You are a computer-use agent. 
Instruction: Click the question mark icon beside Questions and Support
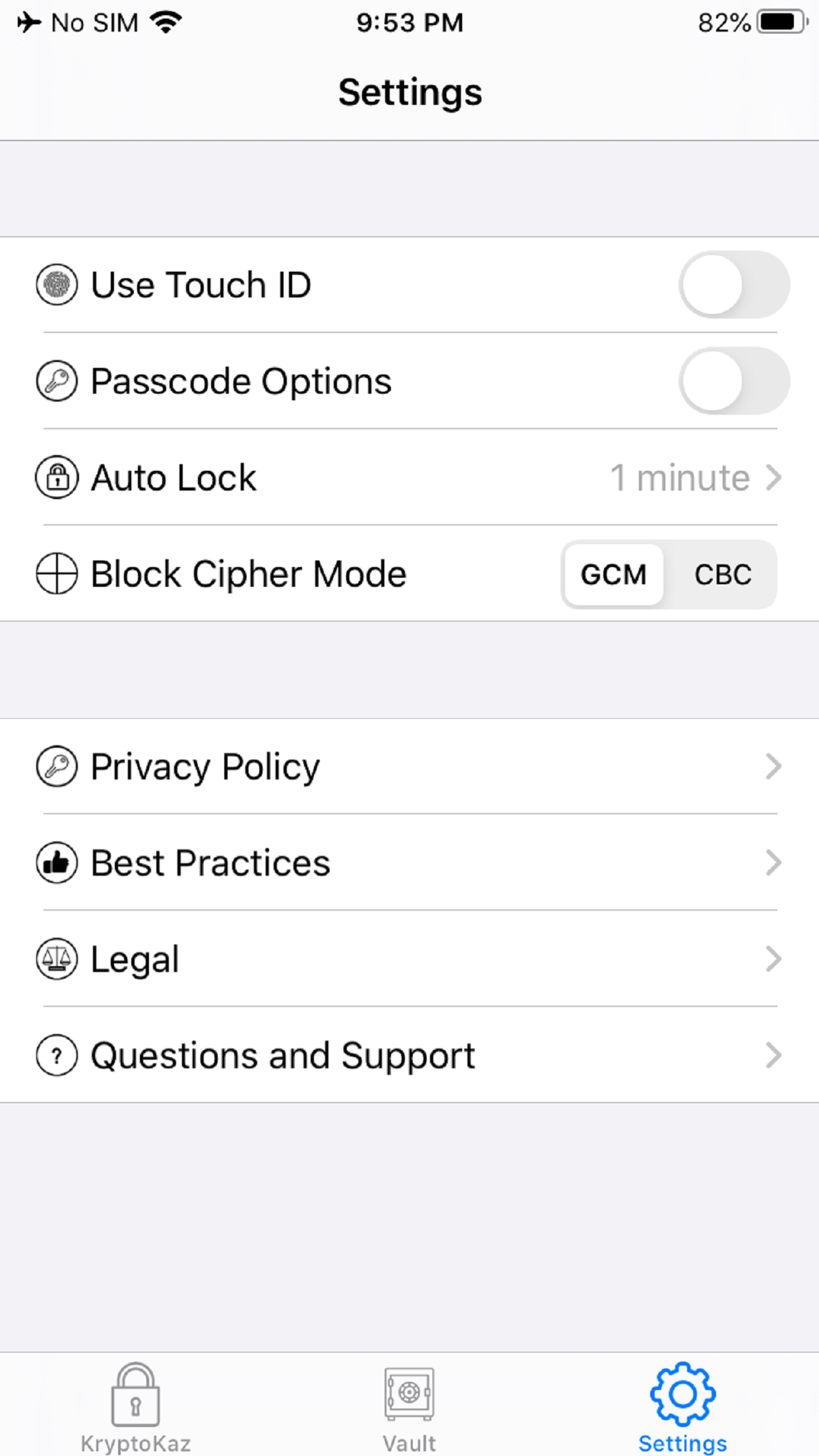coord(57,1055)
